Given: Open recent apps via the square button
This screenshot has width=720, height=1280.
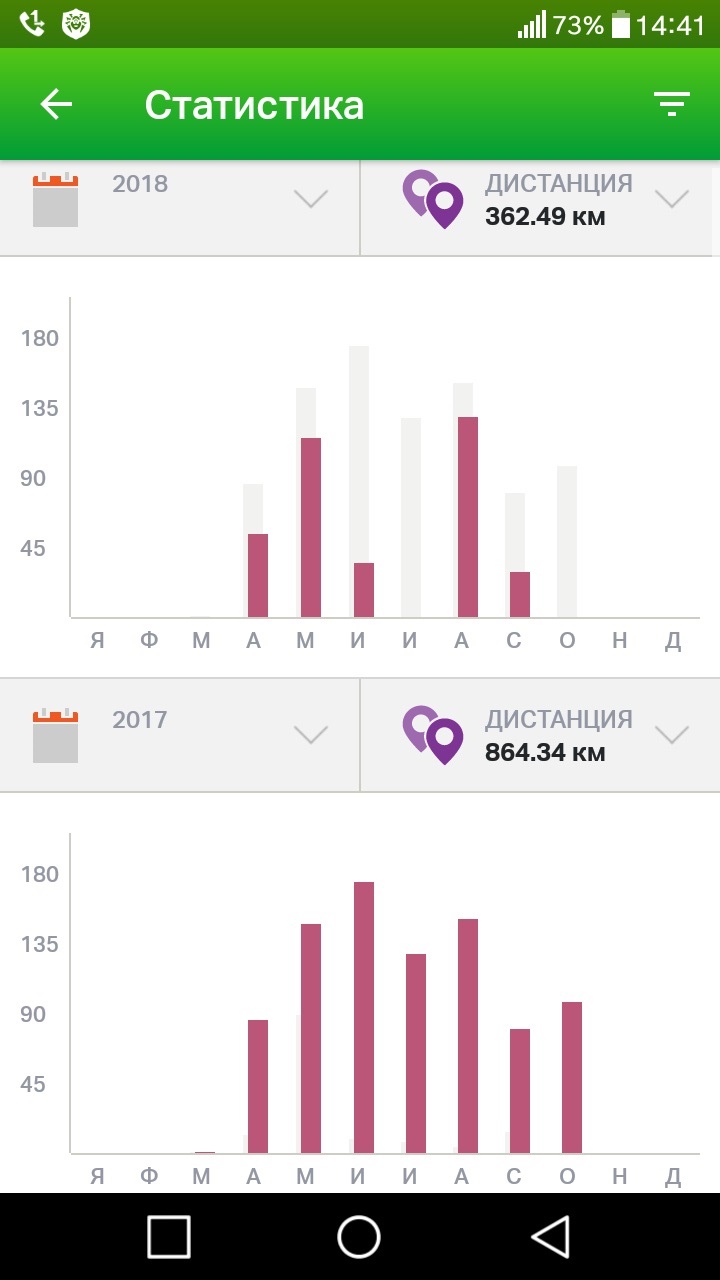Looking at the screenshot, I should [x=169, y=1237].
